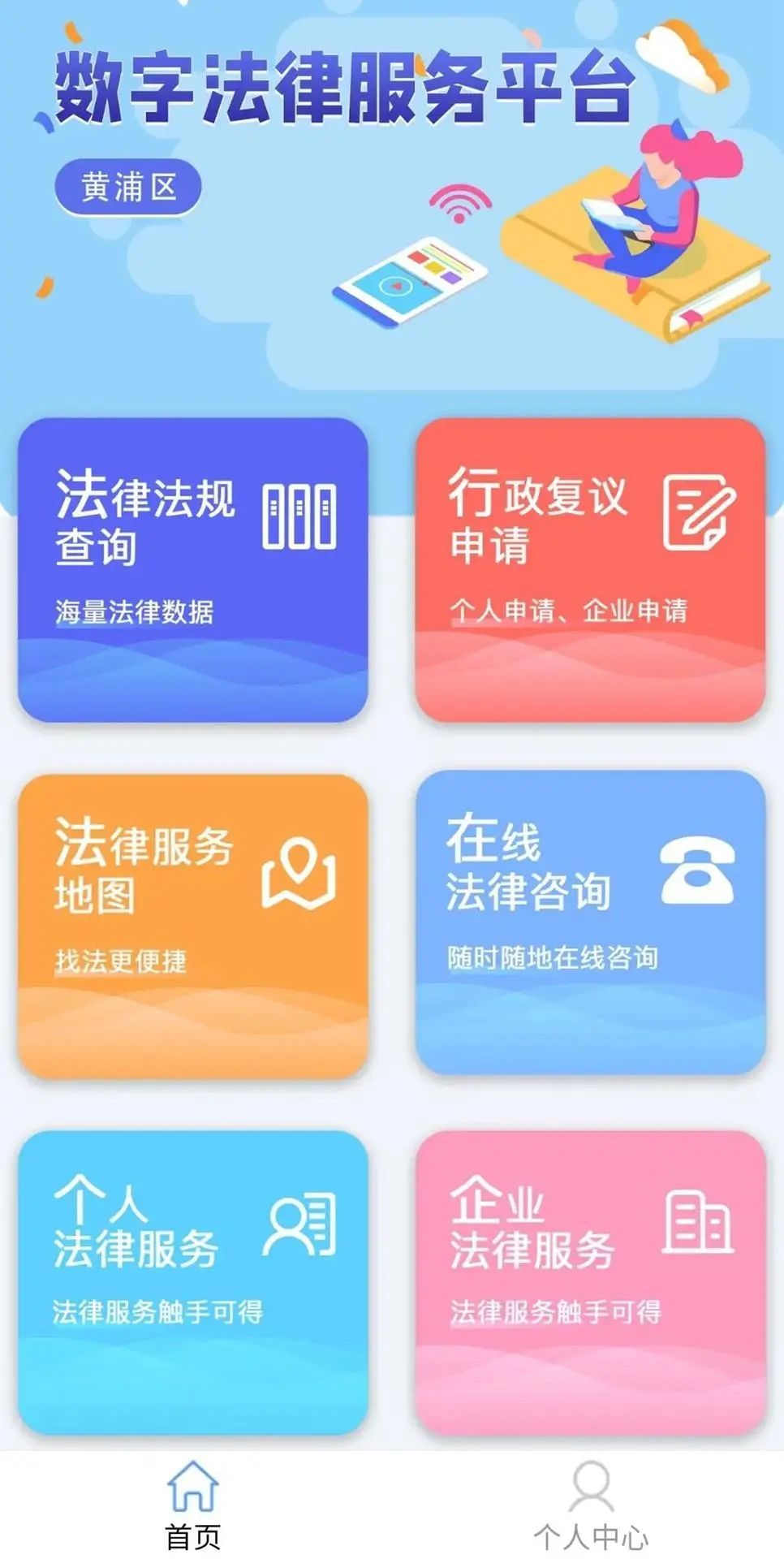Viewport: 784px width, 1559px height.
Task: Switch to the 首页 tab
Action: 193,1506
